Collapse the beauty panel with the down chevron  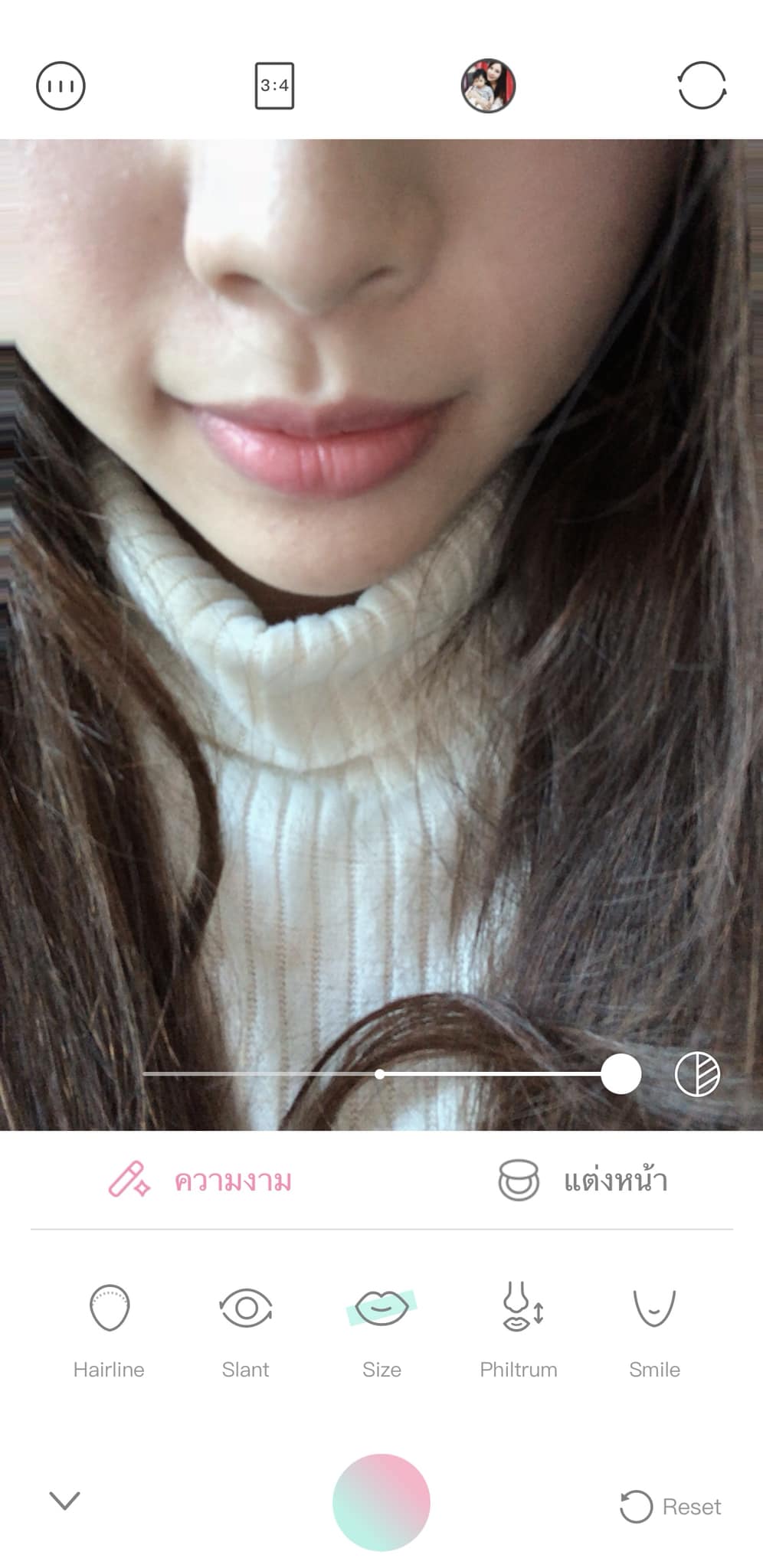(x=64, y=1500)
